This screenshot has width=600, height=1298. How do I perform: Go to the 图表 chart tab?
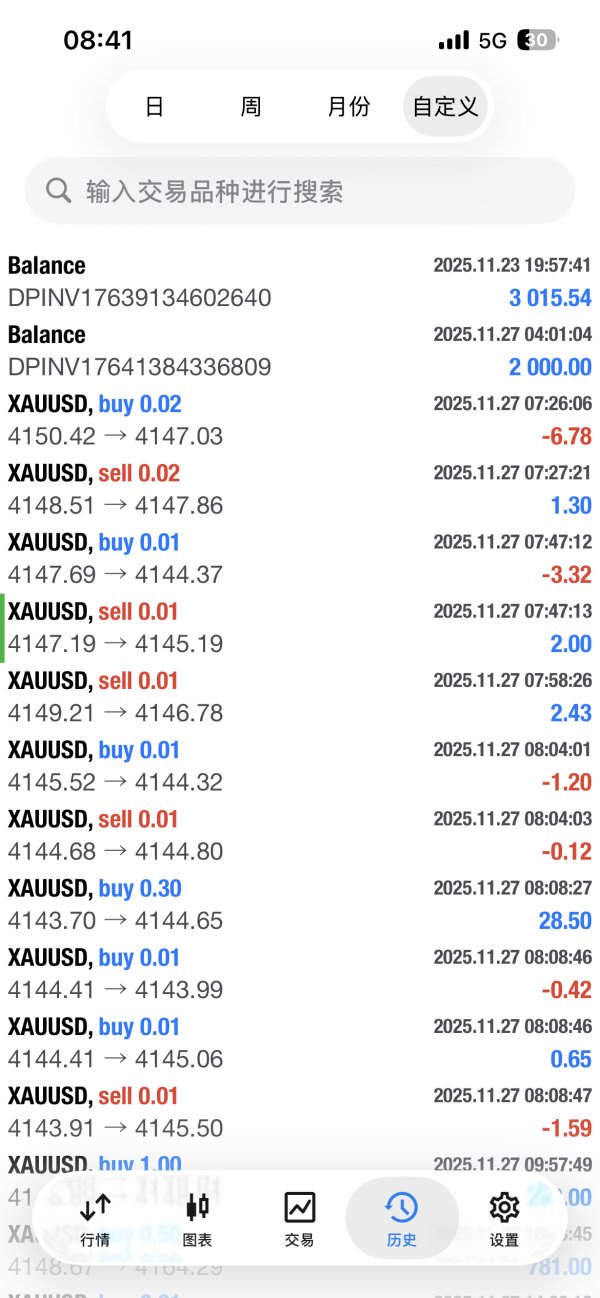(198, 1220)
